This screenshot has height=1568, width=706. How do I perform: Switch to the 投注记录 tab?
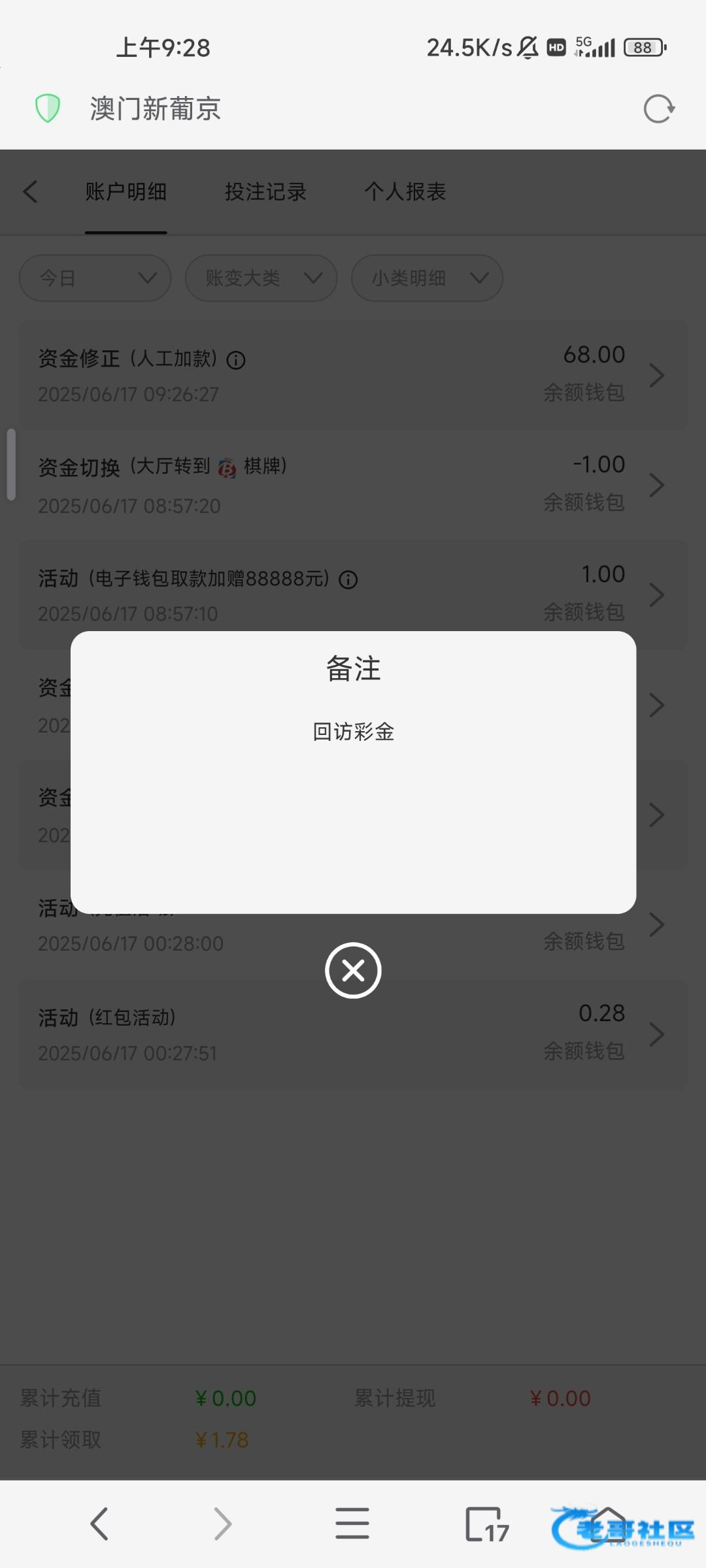click(265, 191)
